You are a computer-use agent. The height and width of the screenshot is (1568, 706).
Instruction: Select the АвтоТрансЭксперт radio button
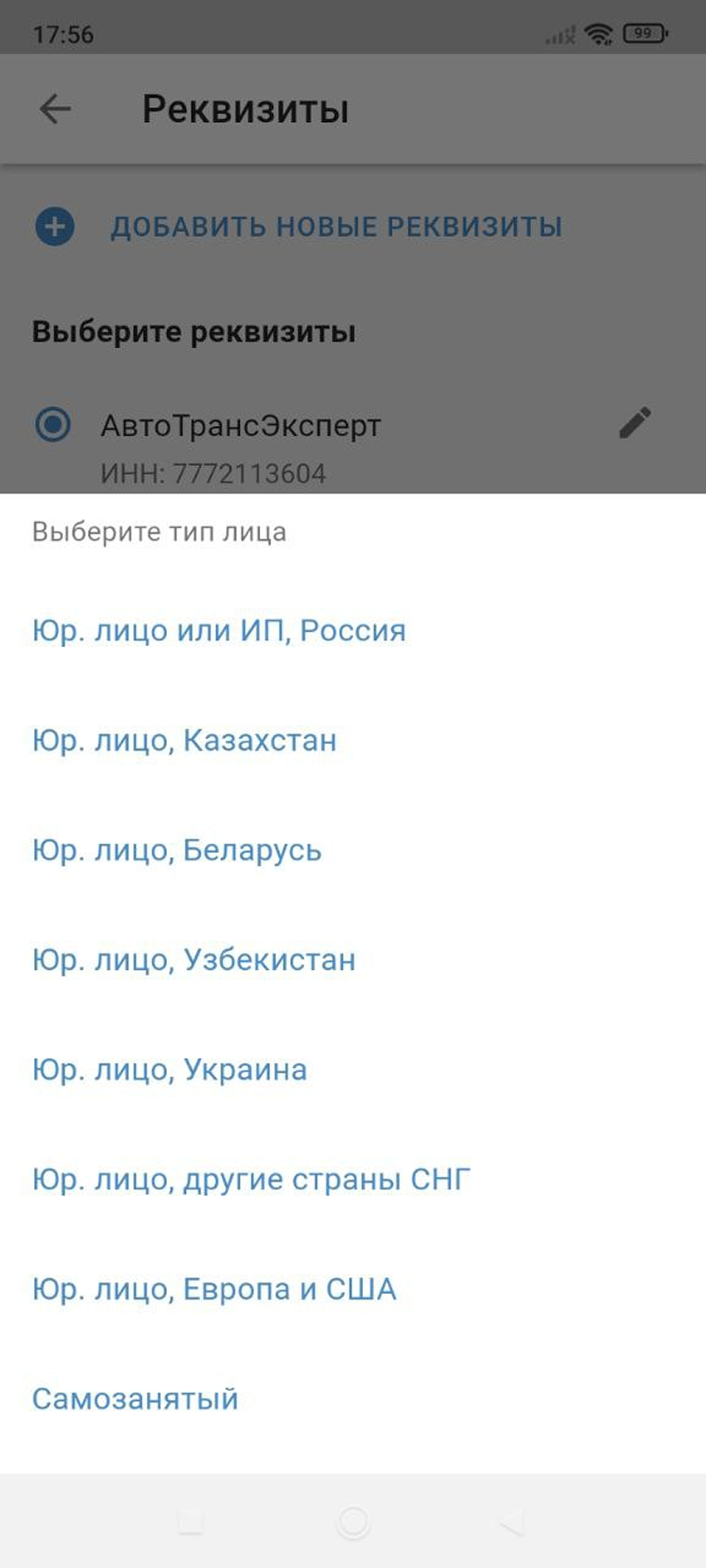point(53,424)
